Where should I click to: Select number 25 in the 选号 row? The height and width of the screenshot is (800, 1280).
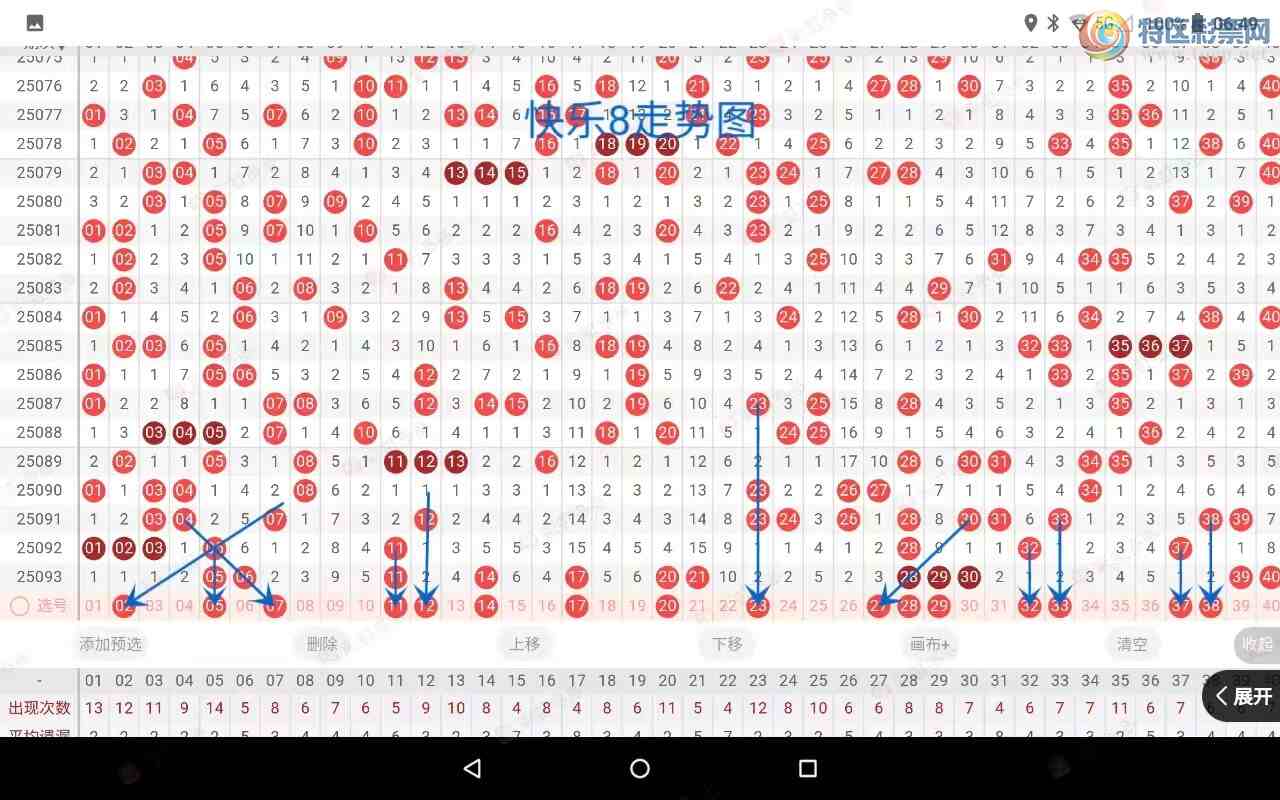click(x=818, y=605)
